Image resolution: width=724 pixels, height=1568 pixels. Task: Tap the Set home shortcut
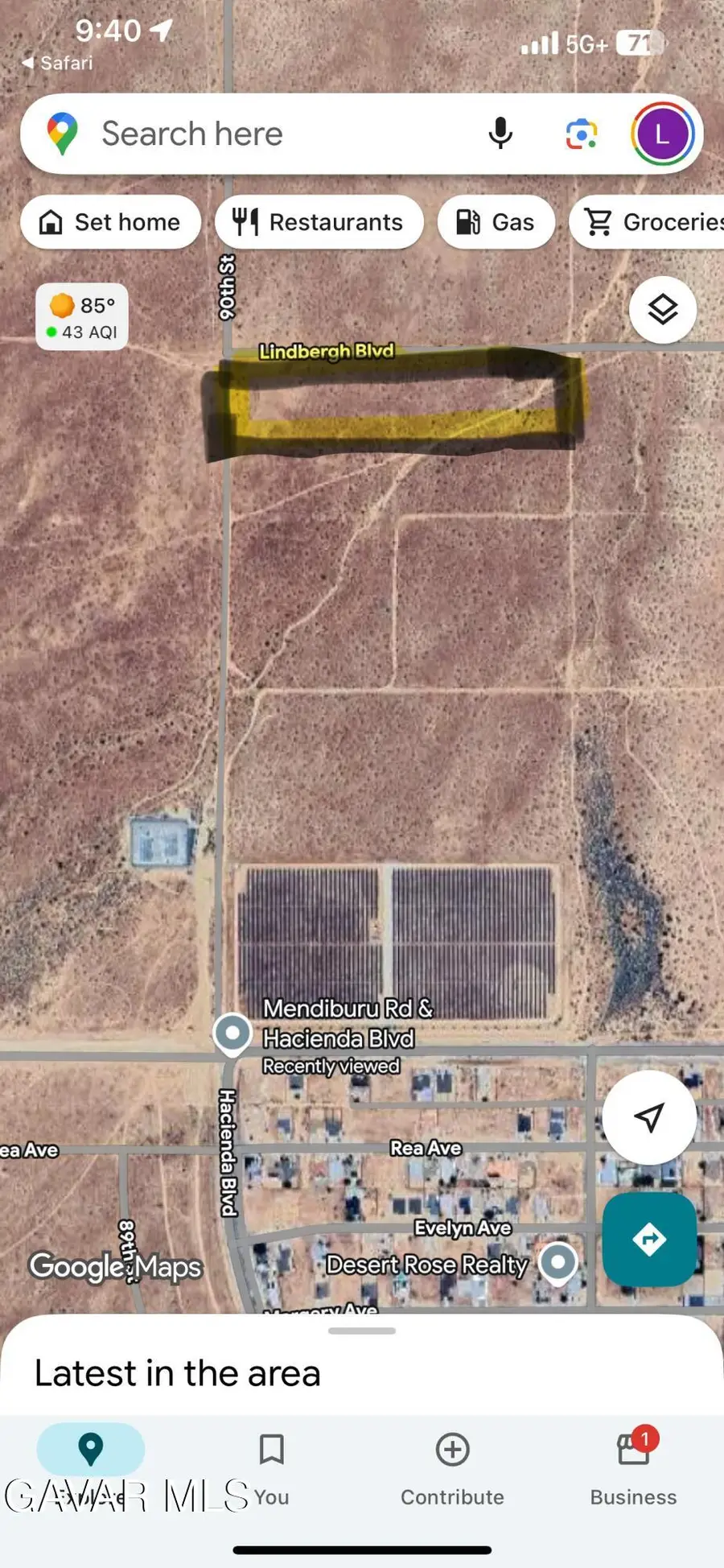(x=110, y=222)
